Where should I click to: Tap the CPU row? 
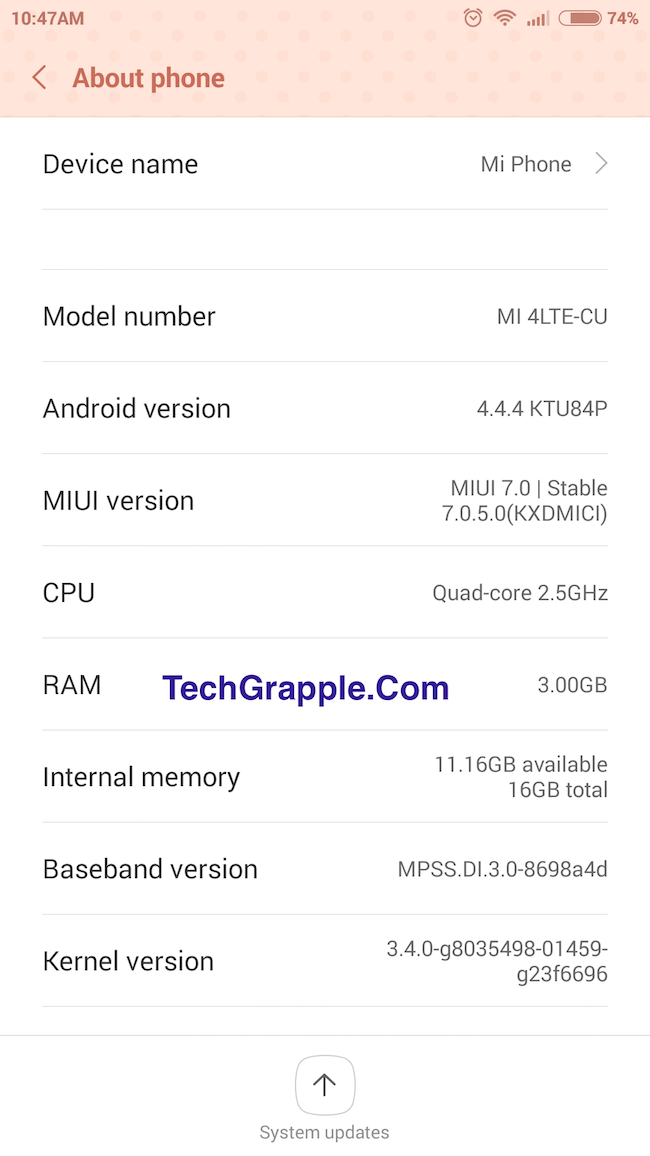(x=324, y=593)
